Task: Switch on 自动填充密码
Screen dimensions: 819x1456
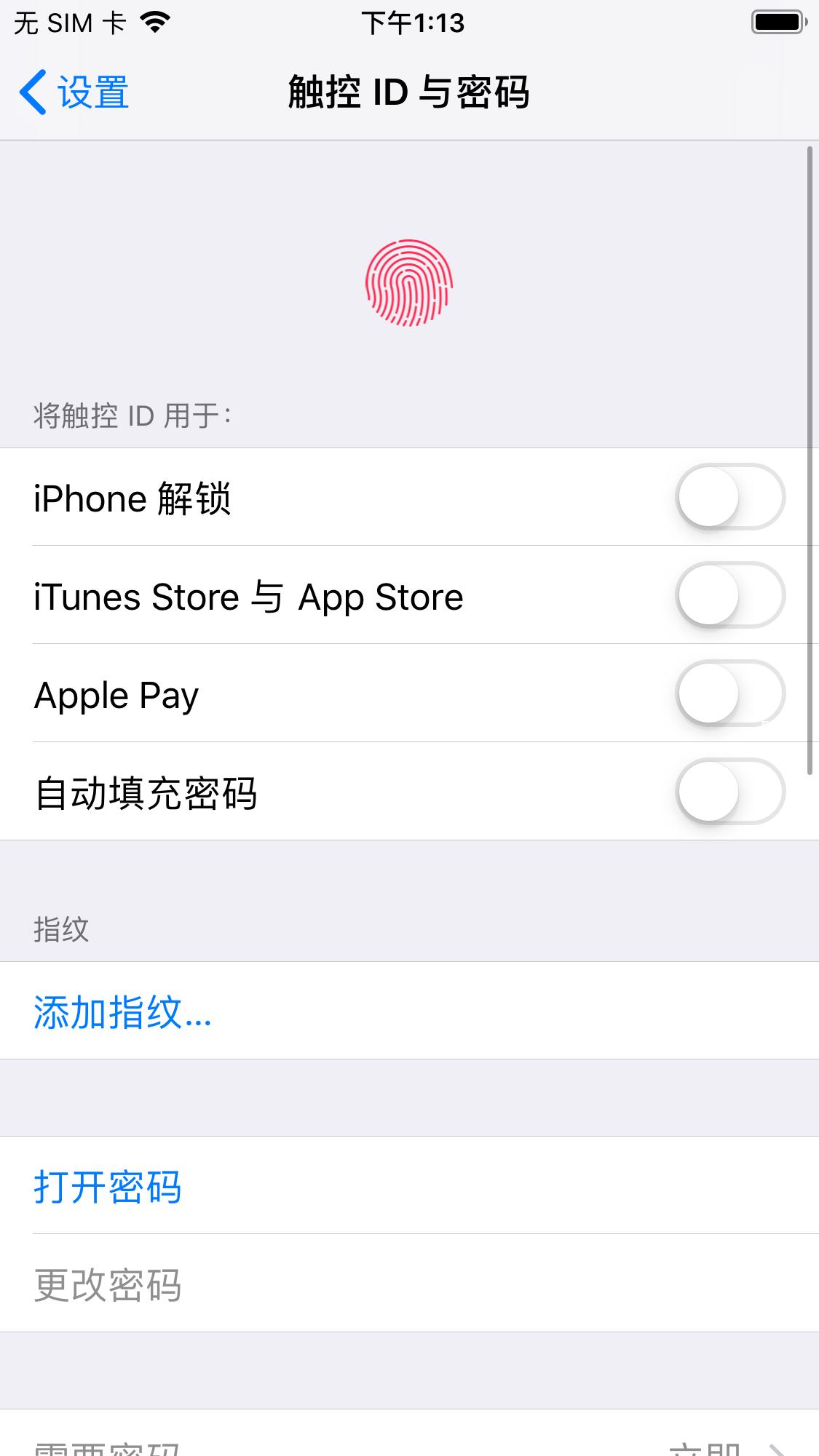Action: tap(730, 792)
